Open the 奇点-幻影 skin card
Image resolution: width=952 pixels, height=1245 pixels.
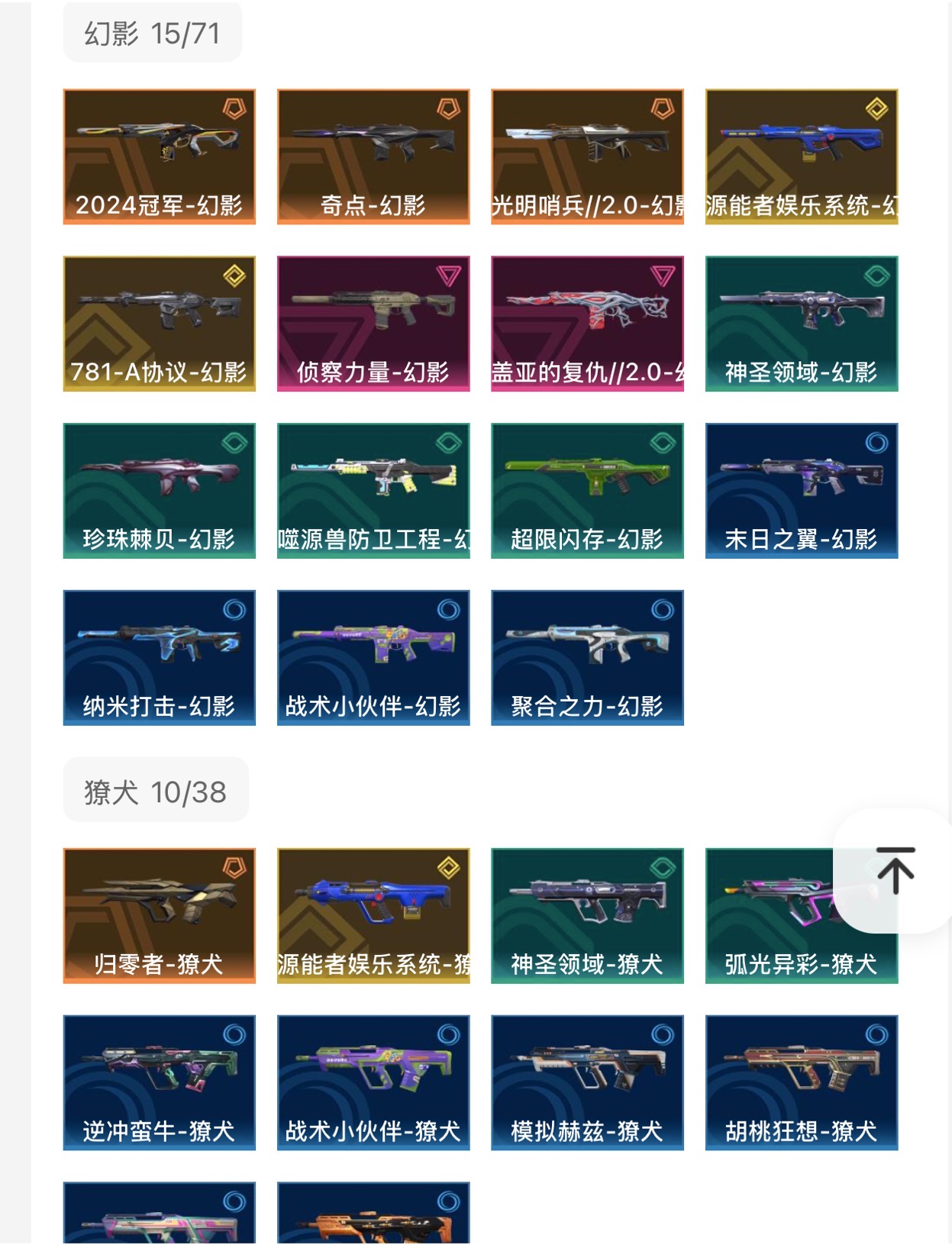[373, 156]
